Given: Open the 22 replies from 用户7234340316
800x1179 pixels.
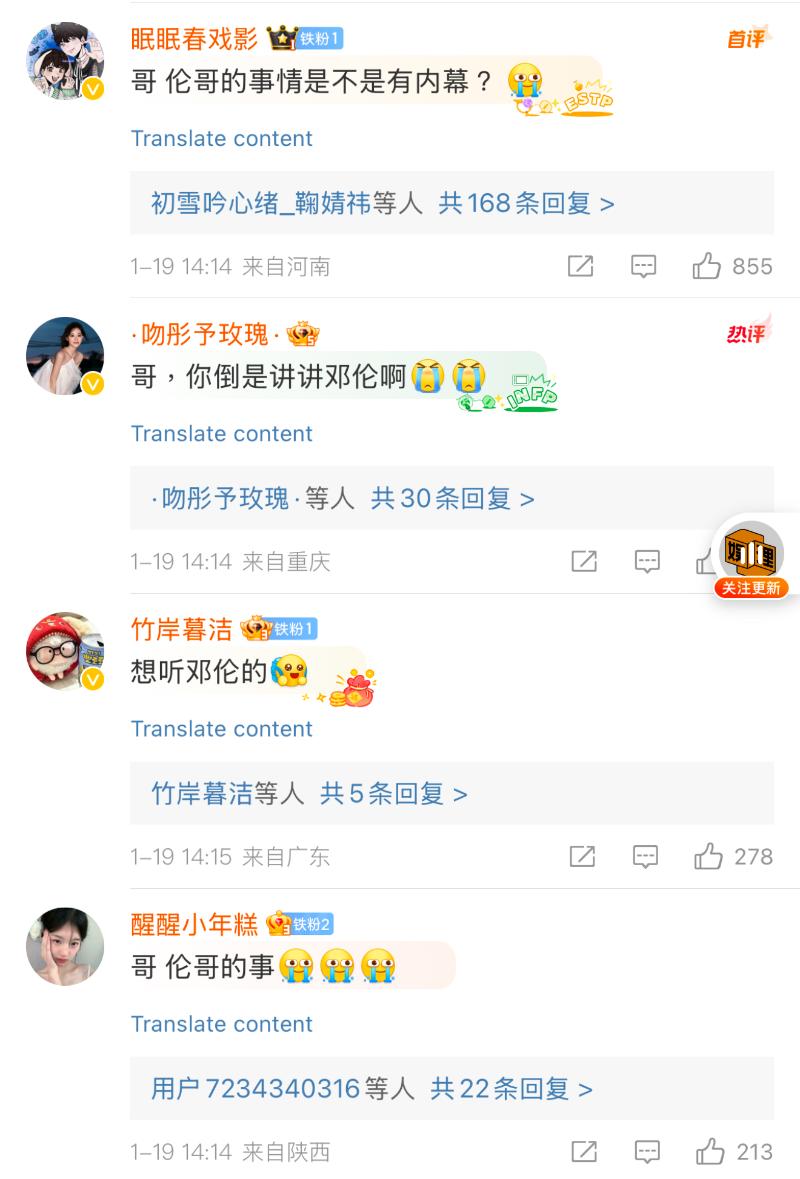Looking at the screenshot, I should tap(371, 1088).
